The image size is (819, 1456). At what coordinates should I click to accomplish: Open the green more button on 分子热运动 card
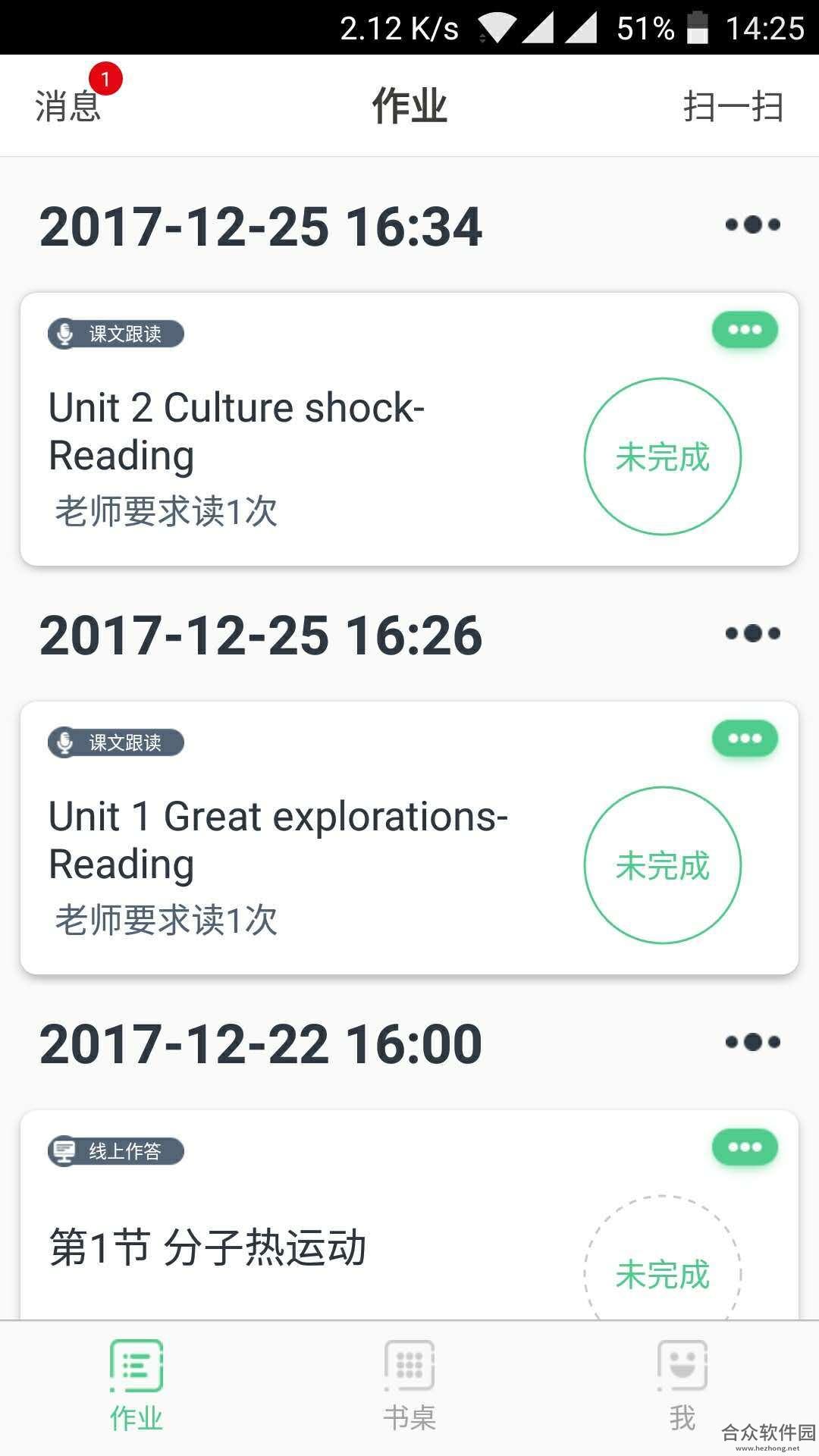click(x=745, y=1147)
